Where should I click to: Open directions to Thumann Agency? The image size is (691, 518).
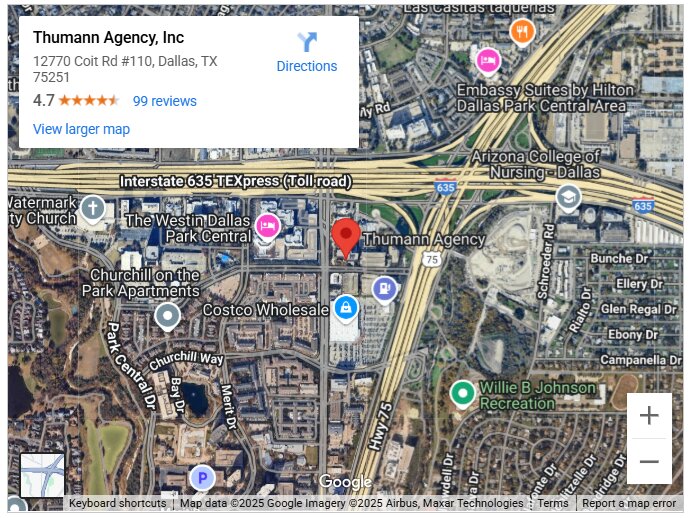tap(307, 52)
